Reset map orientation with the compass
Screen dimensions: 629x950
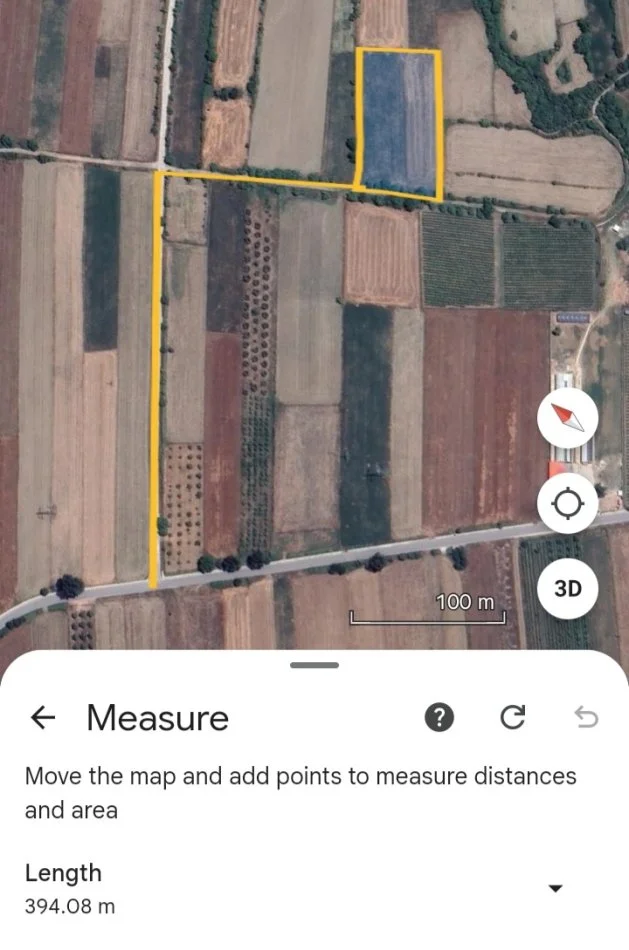[x=567, y=418]
